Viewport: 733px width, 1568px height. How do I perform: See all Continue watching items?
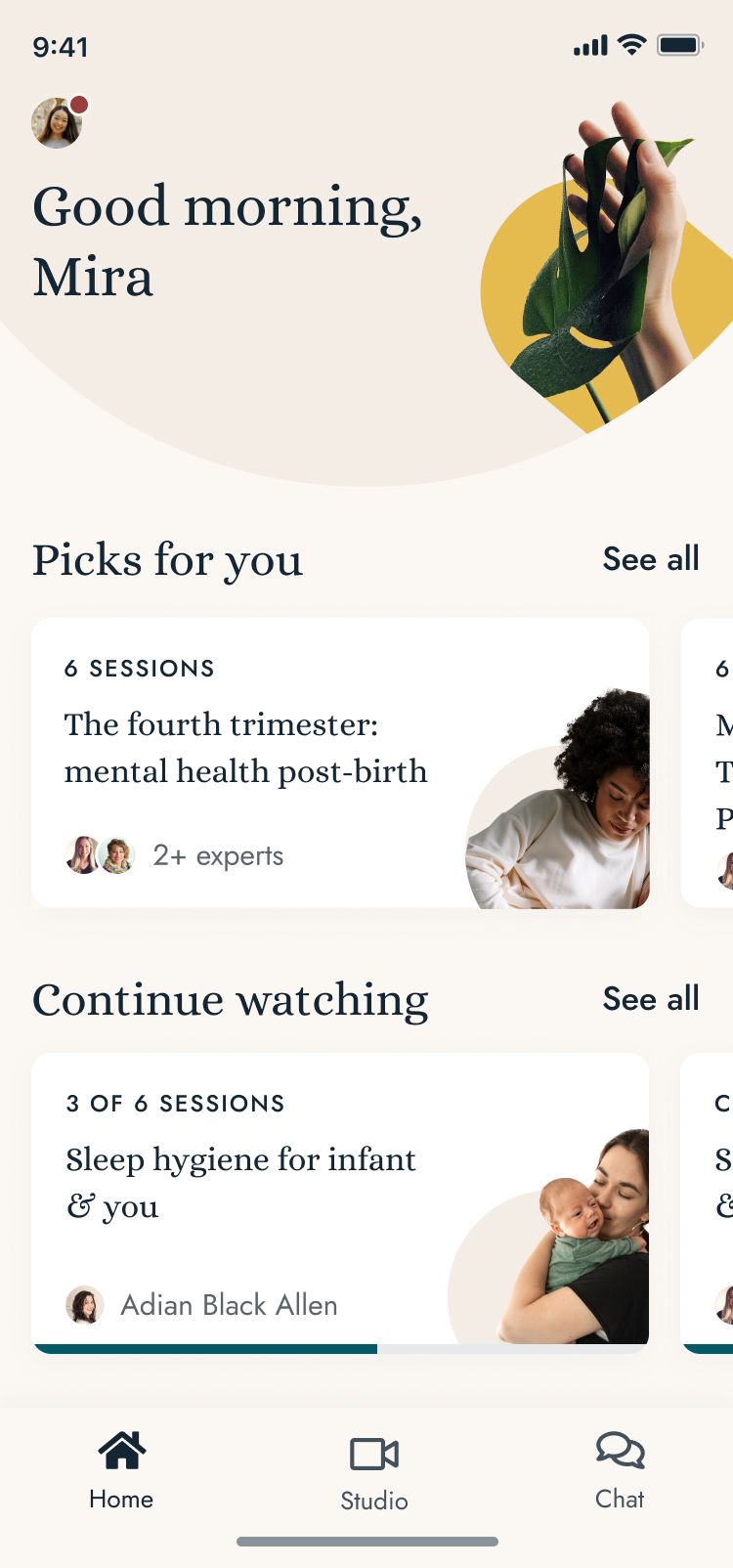[x=650, y=999]
